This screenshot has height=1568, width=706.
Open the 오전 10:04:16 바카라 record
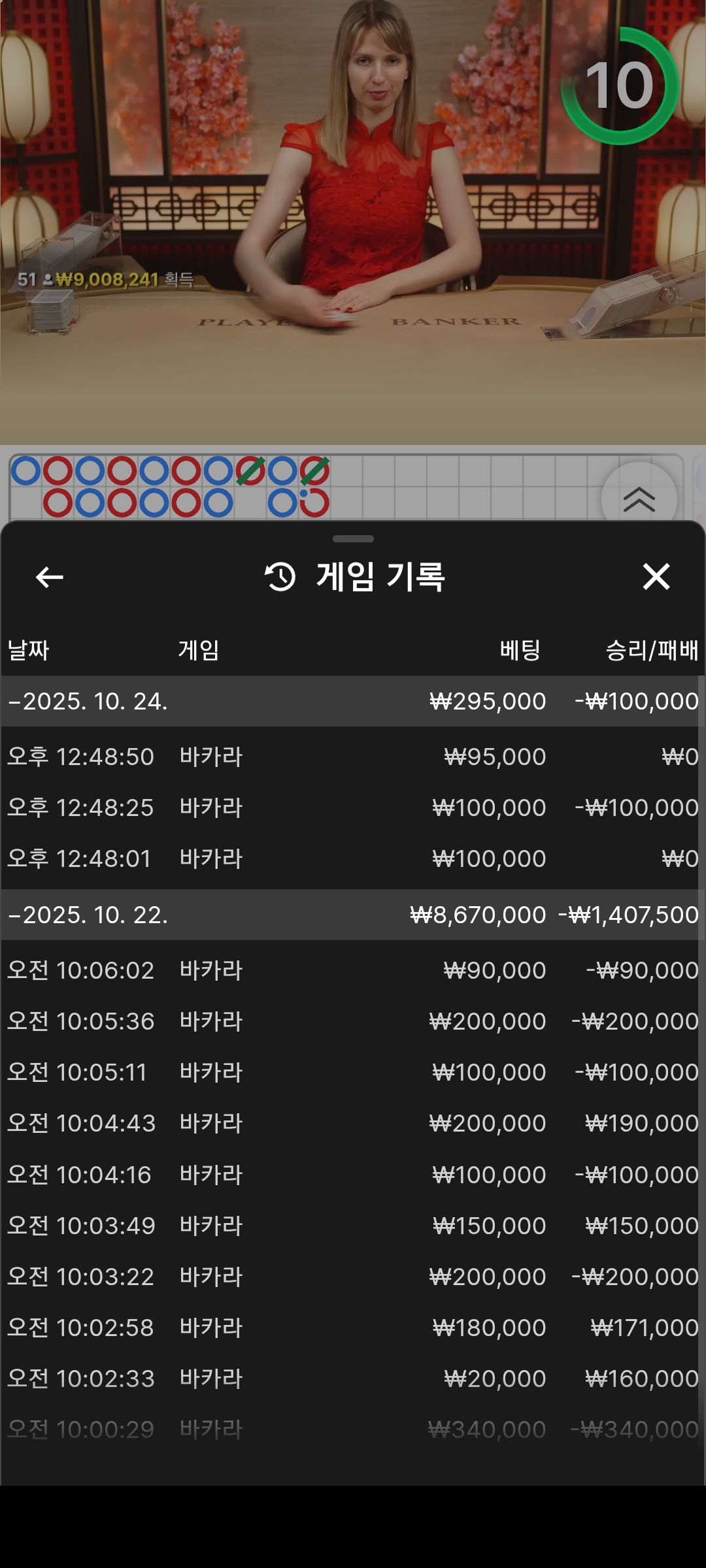click(353, 1175)
